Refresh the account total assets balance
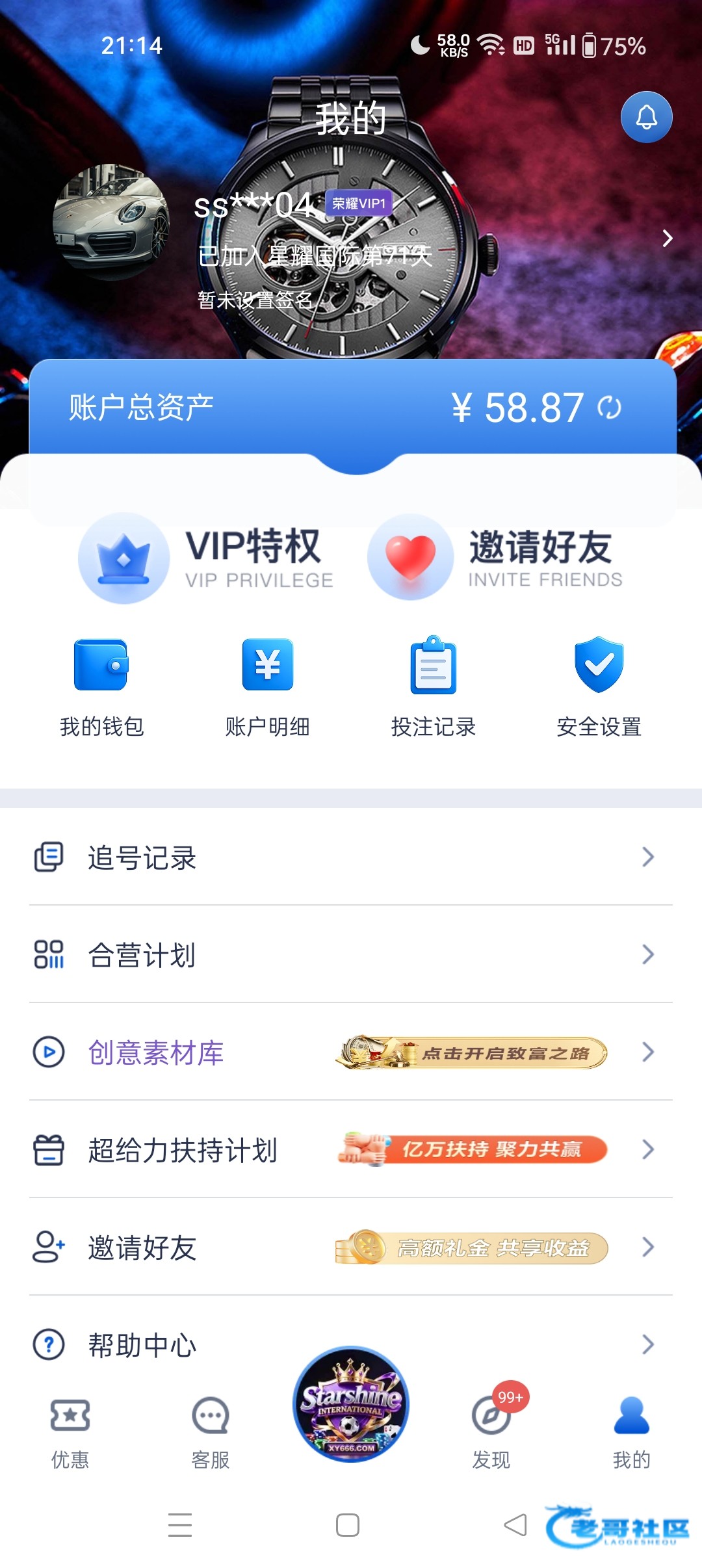This screenshot has height=1568, width=702. coord(610,408)
